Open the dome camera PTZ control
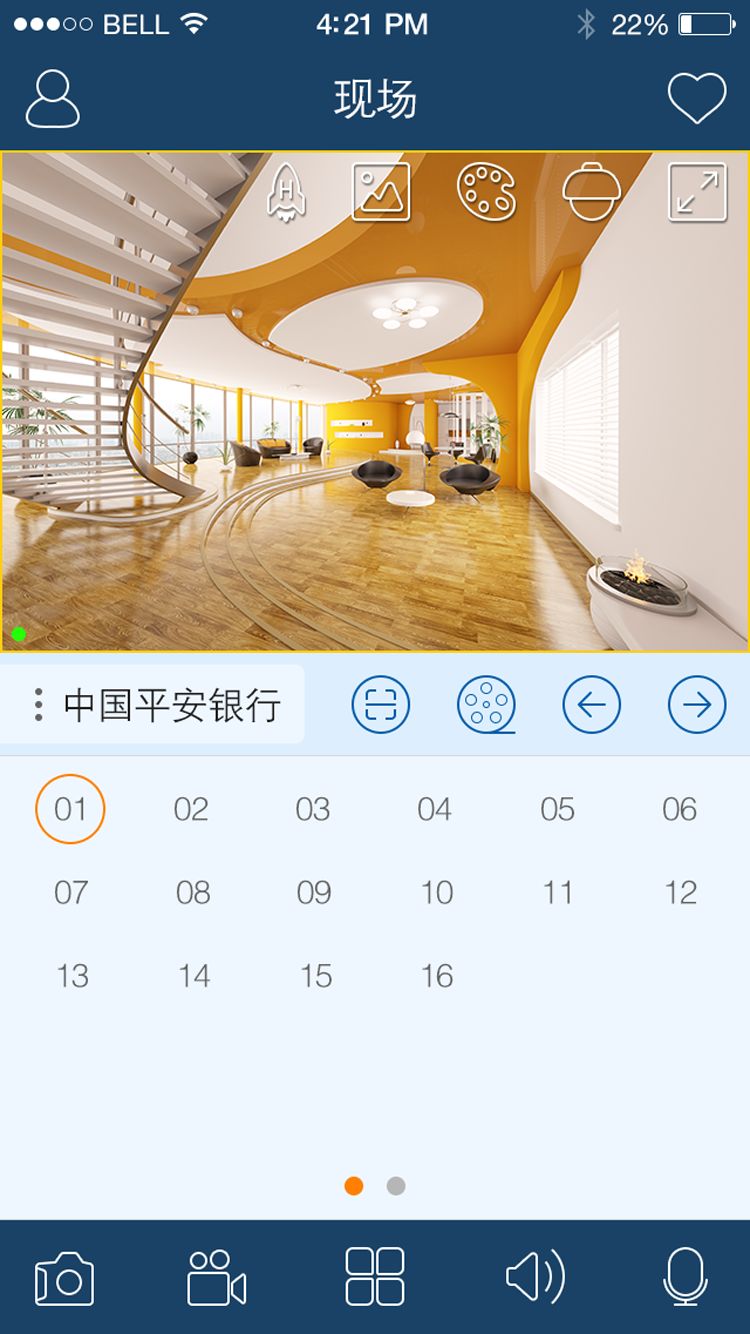750x1334 pixels. (x=592, y=192)
